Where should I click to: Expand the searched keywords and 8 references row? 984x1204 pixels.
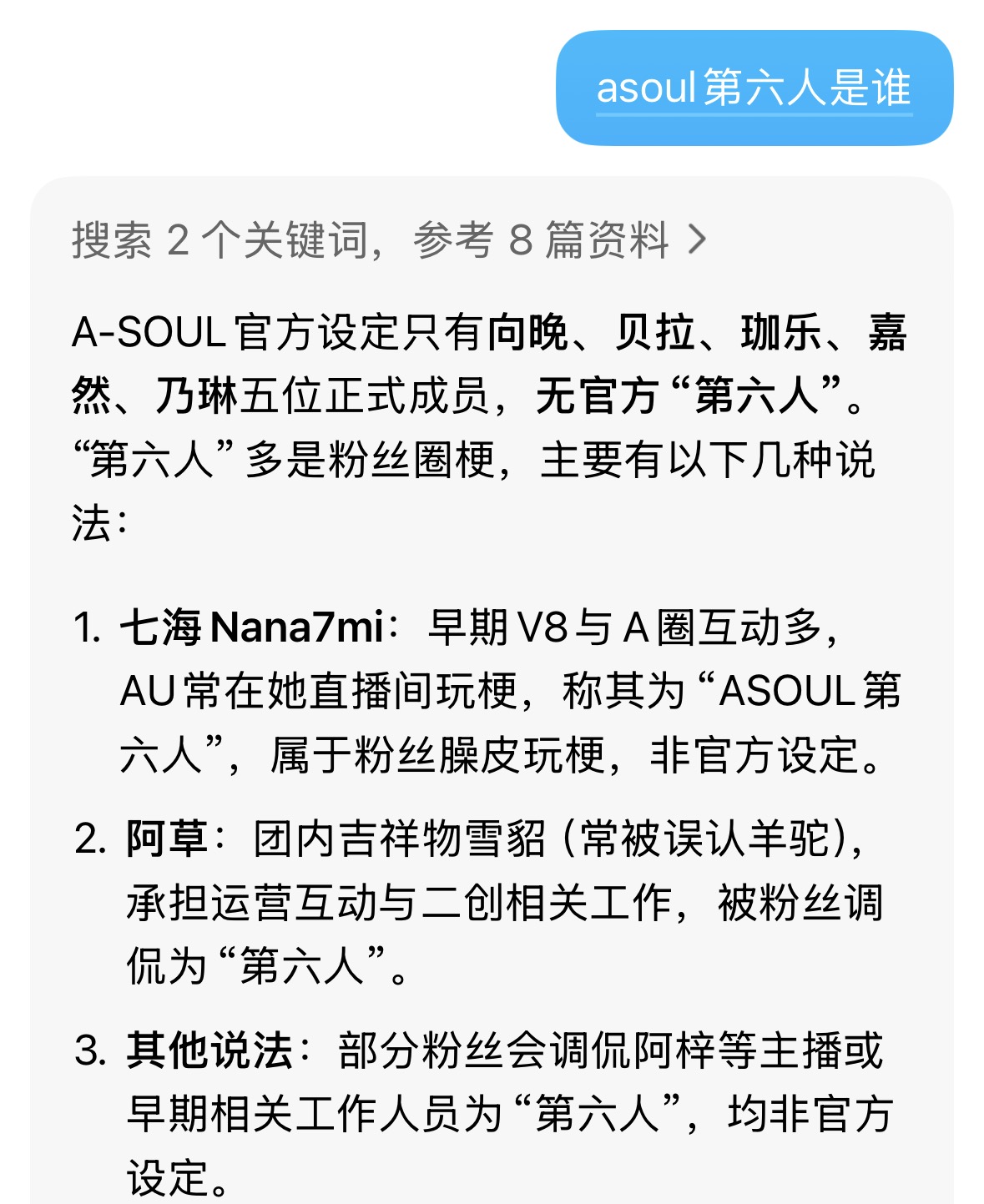(x=389, y=240)
